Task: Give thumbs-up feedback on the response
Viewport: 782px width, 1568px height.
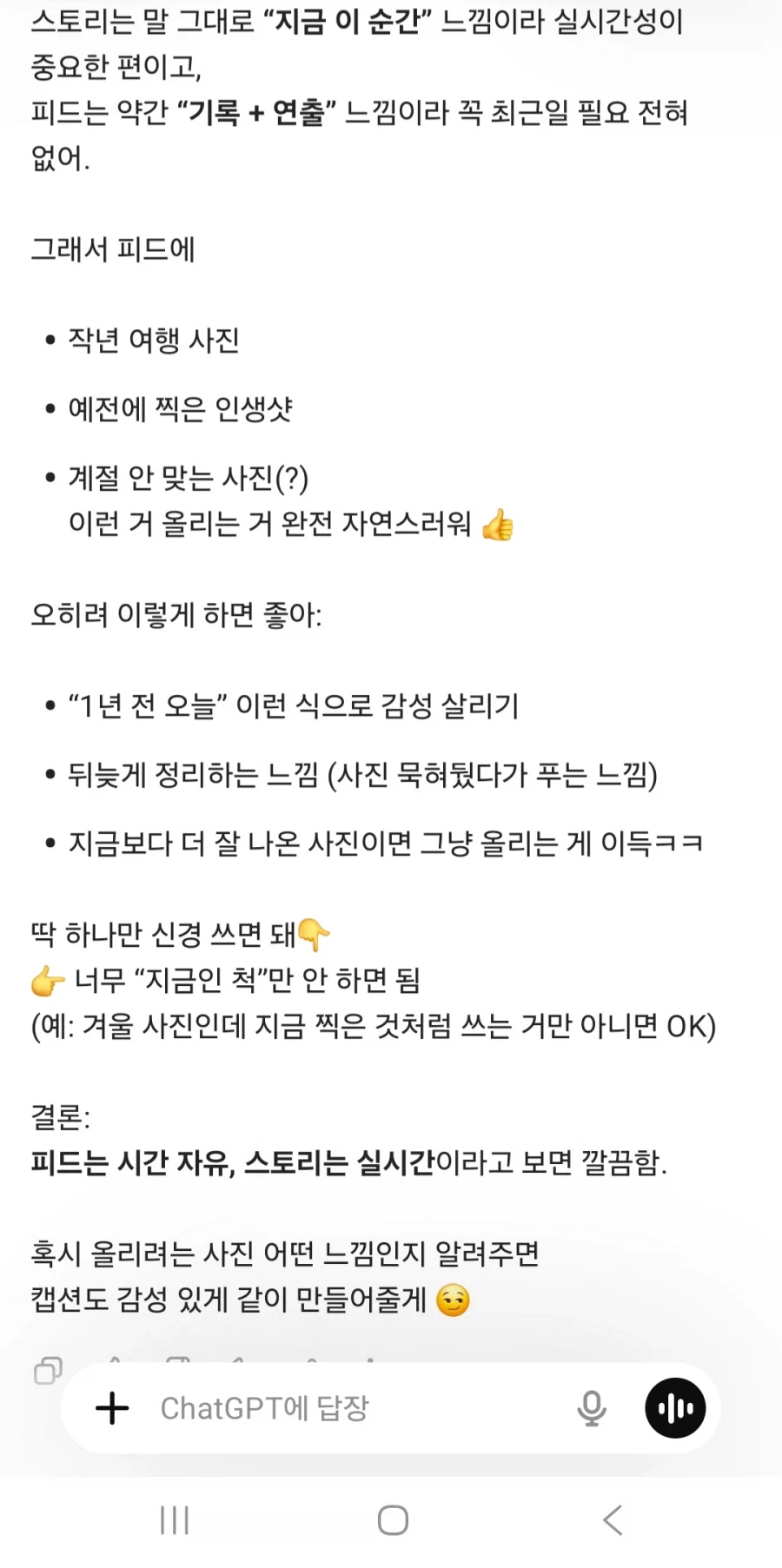Action: click(x=113, y=1364)
